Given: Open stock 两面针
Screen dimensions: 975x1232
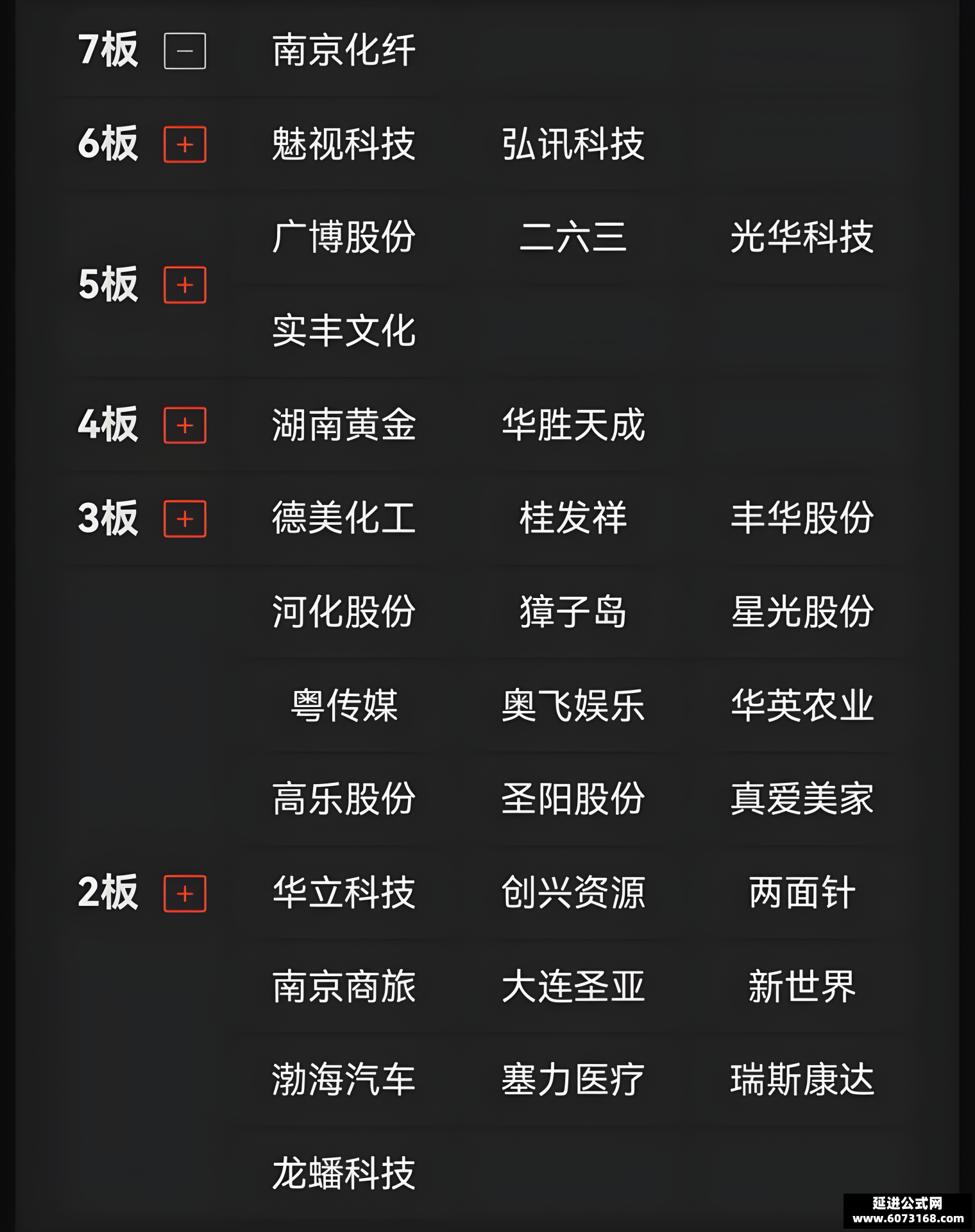Looking at the screenshot, I should 802,893.
